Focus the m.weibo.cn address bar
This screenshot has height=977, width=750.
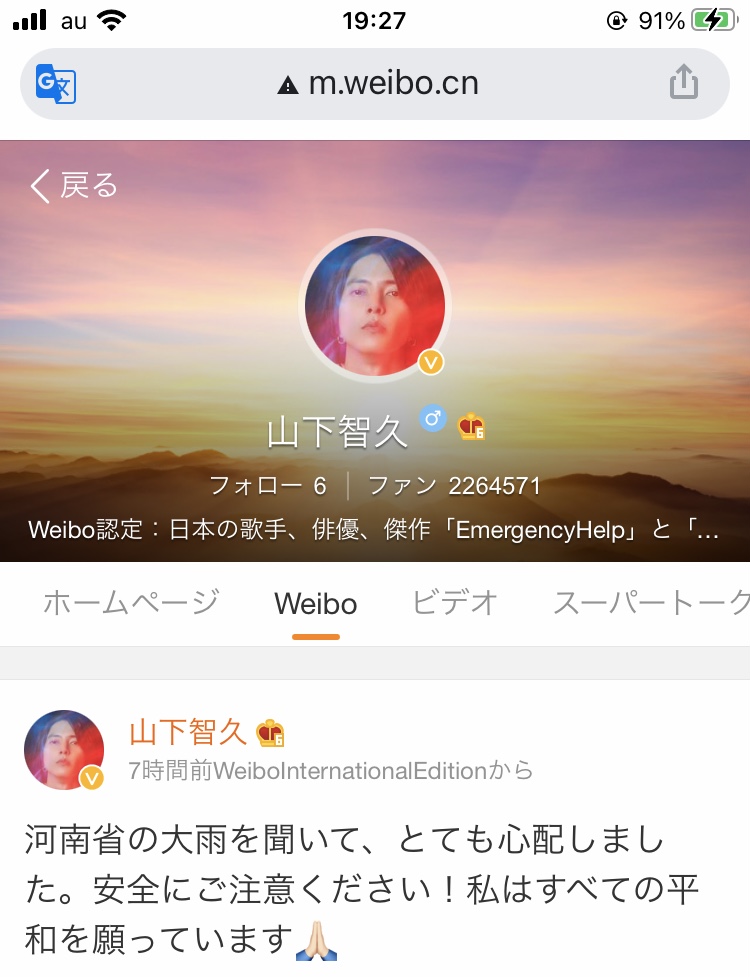[378, 84]
